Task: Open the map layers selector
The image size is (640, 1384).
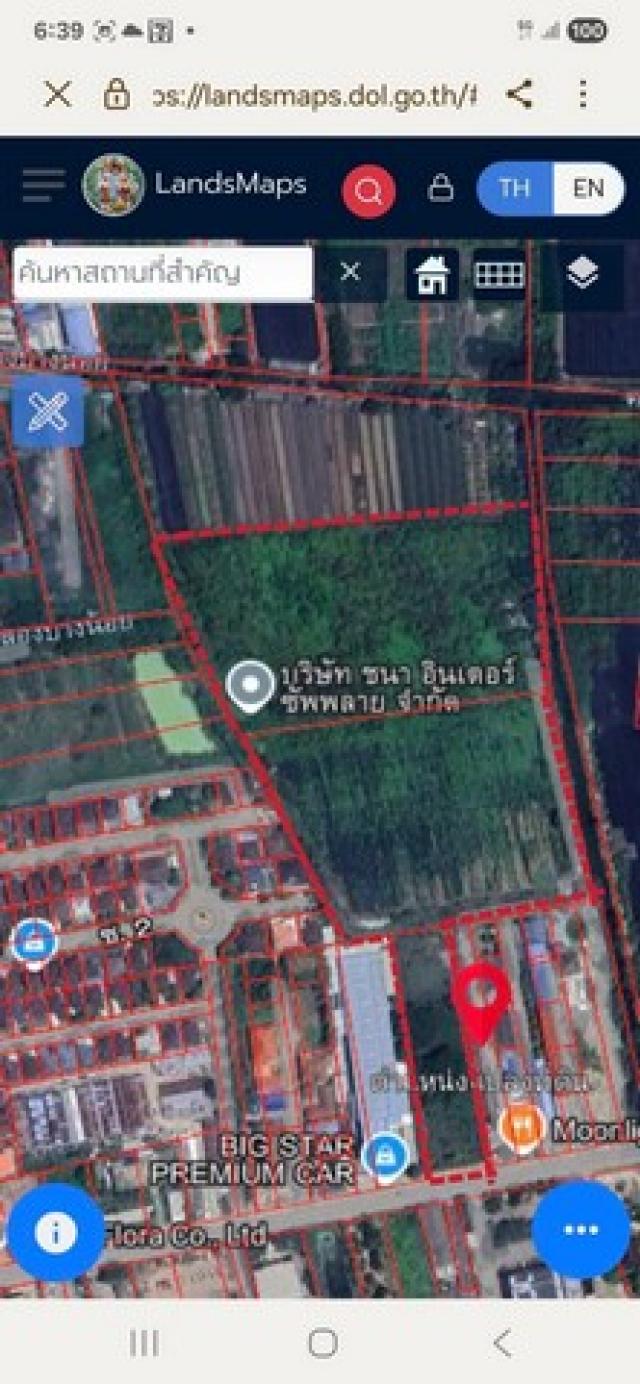Action: [582, 272]
